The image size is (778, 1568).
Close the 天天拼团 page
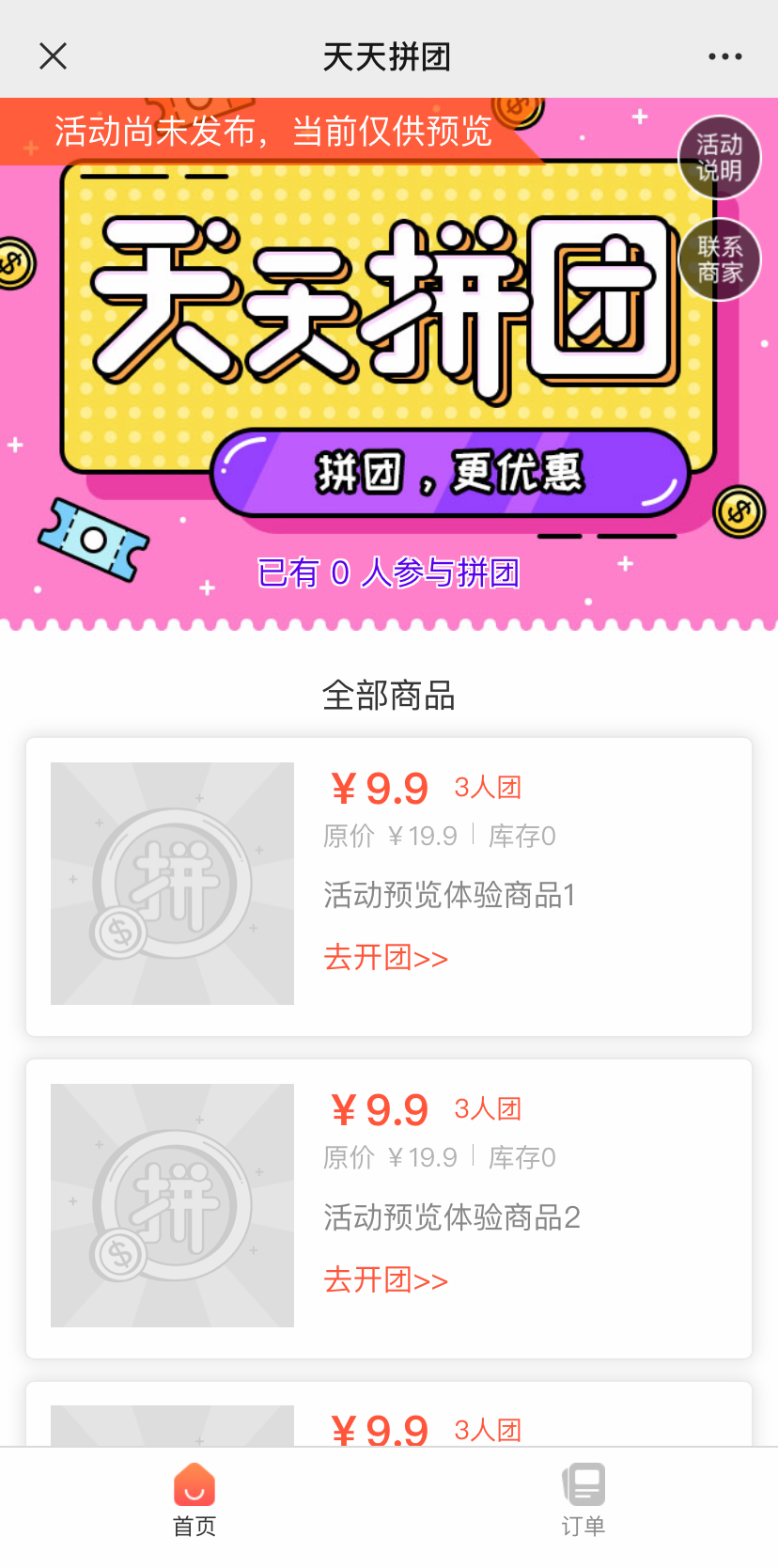point(54,56)
